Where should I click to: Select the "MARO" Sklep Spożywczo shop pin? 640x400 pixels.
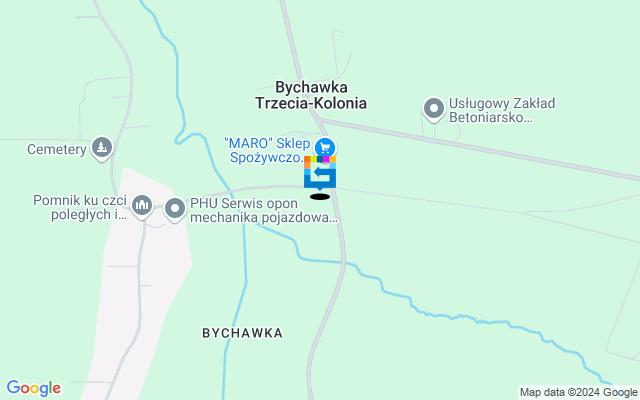[x=325, y=149]
